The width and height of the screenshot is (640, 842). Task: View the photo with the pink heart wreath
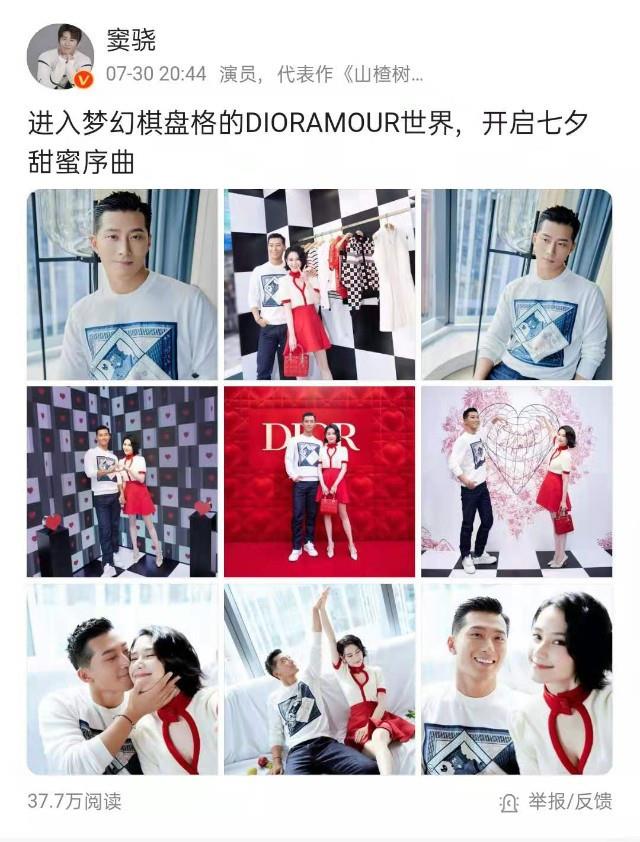click(516, 481)
